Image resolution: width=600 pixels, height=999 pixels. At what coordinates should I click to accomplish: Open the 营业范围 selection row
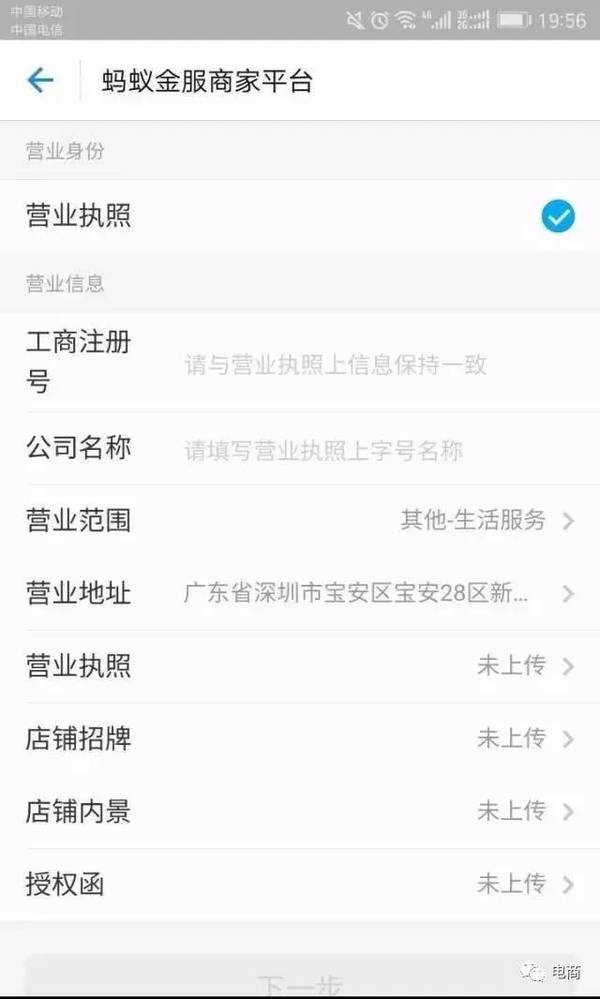tap(300, 521)
